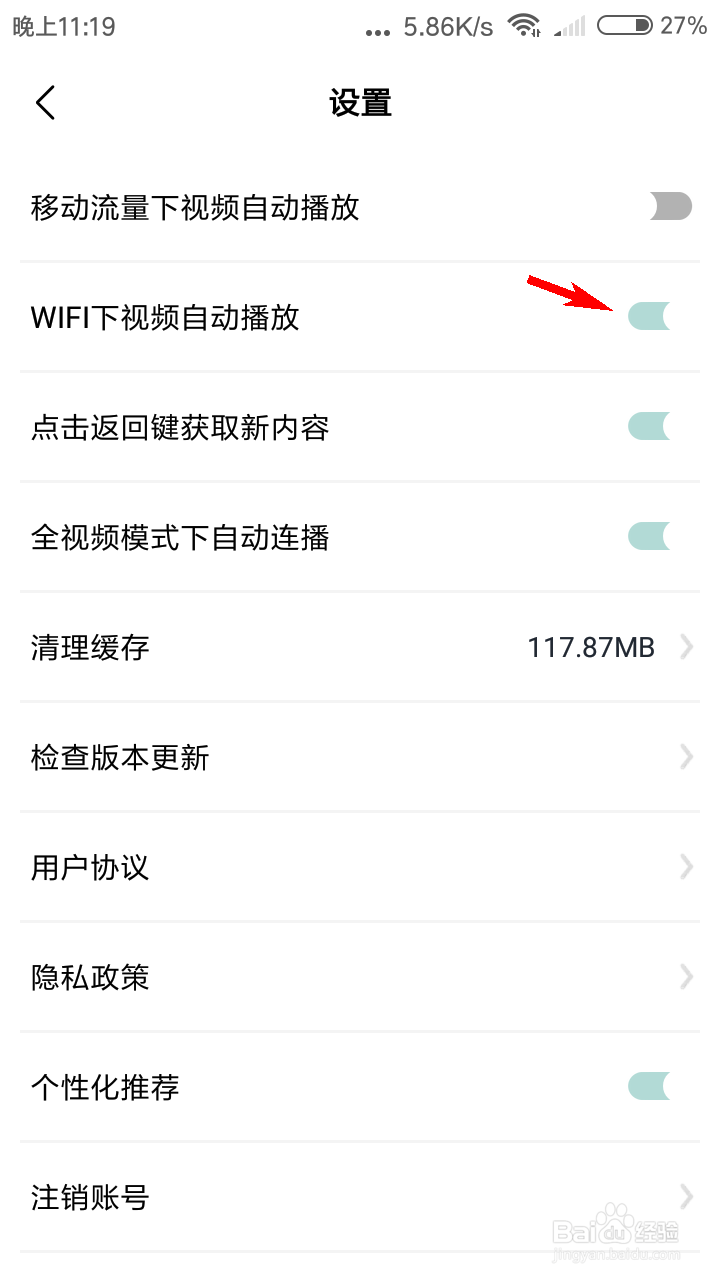Turn off 点击返回键获取新内容
Viewport: 720px width, 1280px height.
[649, 426]
